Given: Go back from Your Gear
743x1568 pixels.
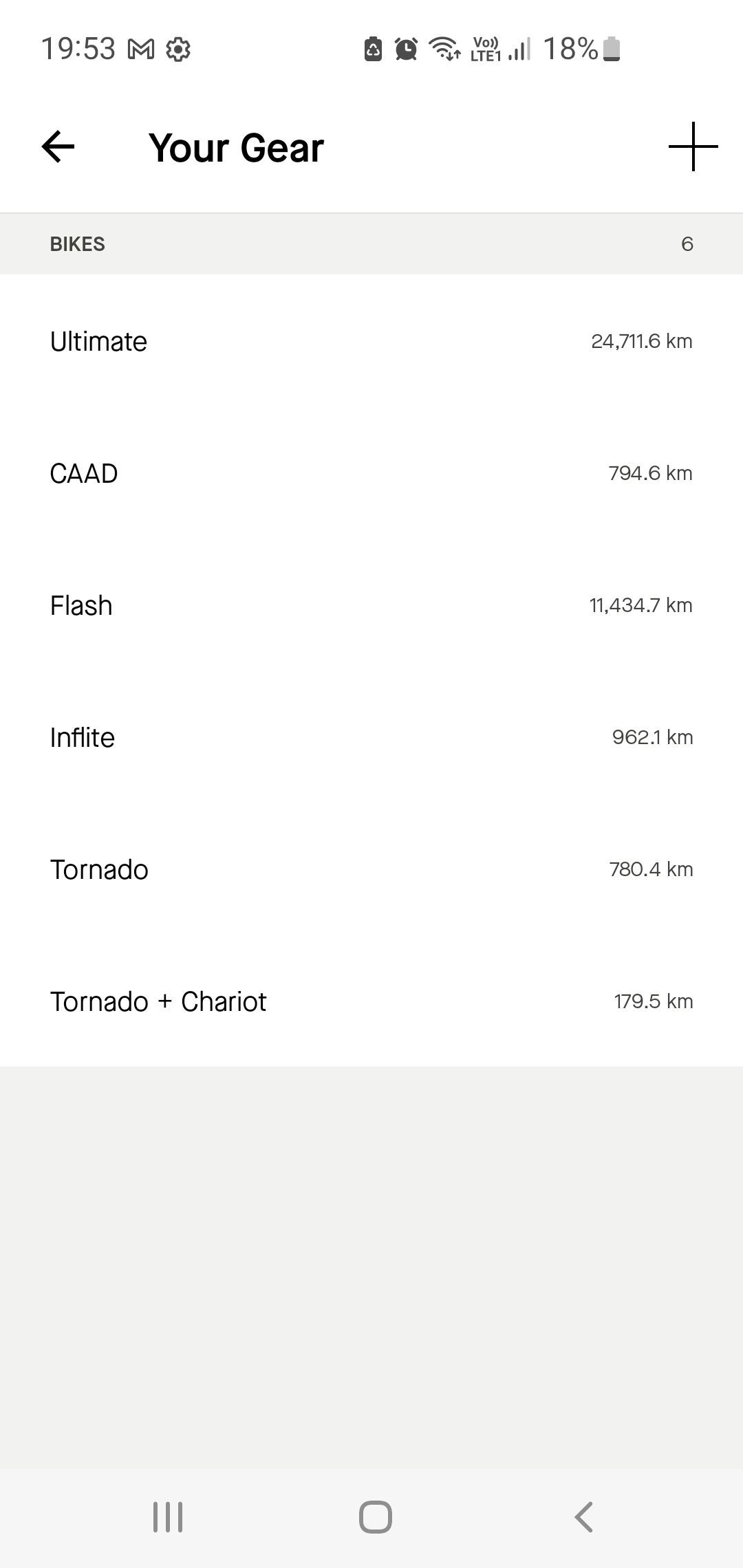Looking at the screenshot, I should pos(58,146).
